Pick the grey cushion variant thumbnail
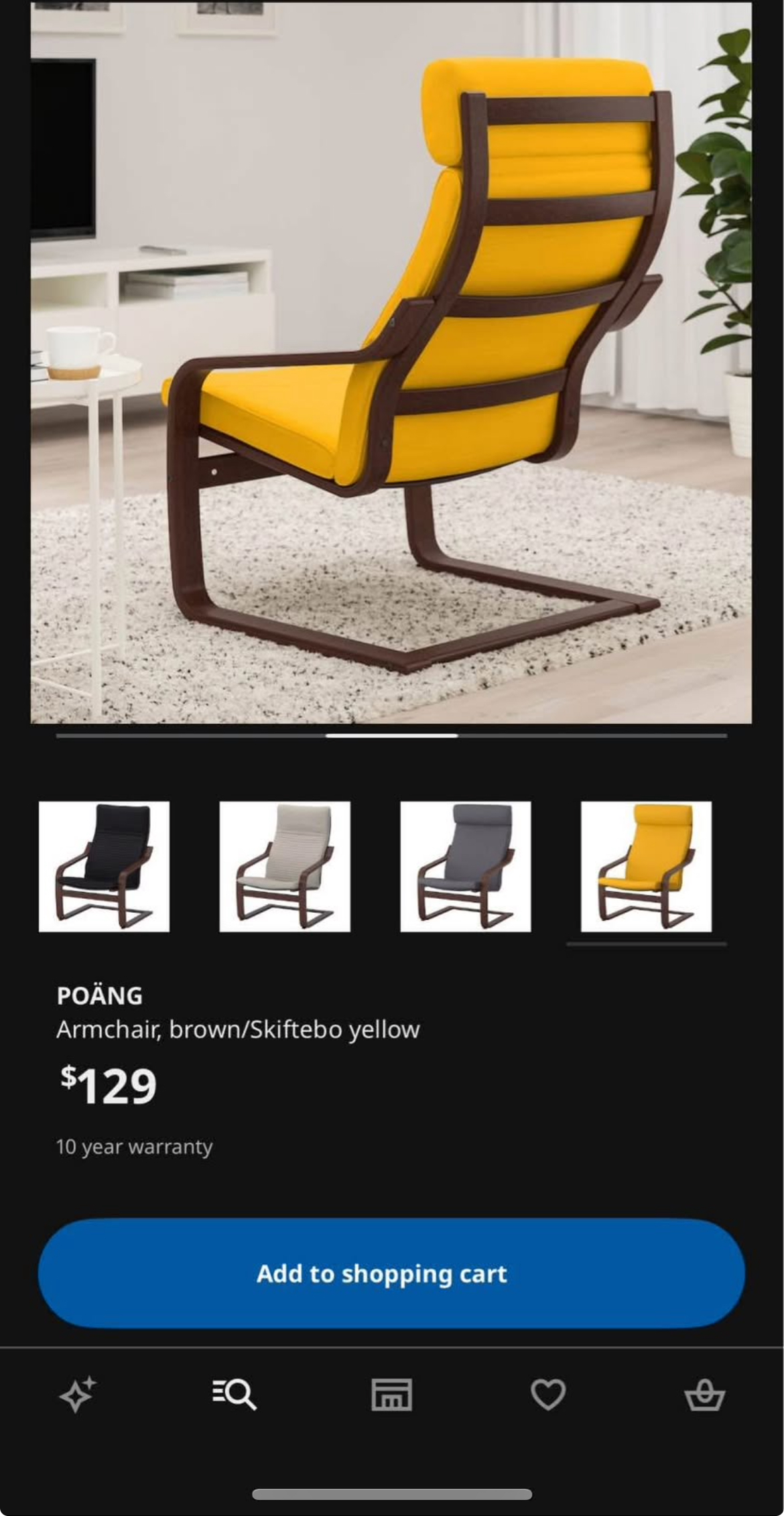The image size is (784, 1516). click(x=466, y=866)
